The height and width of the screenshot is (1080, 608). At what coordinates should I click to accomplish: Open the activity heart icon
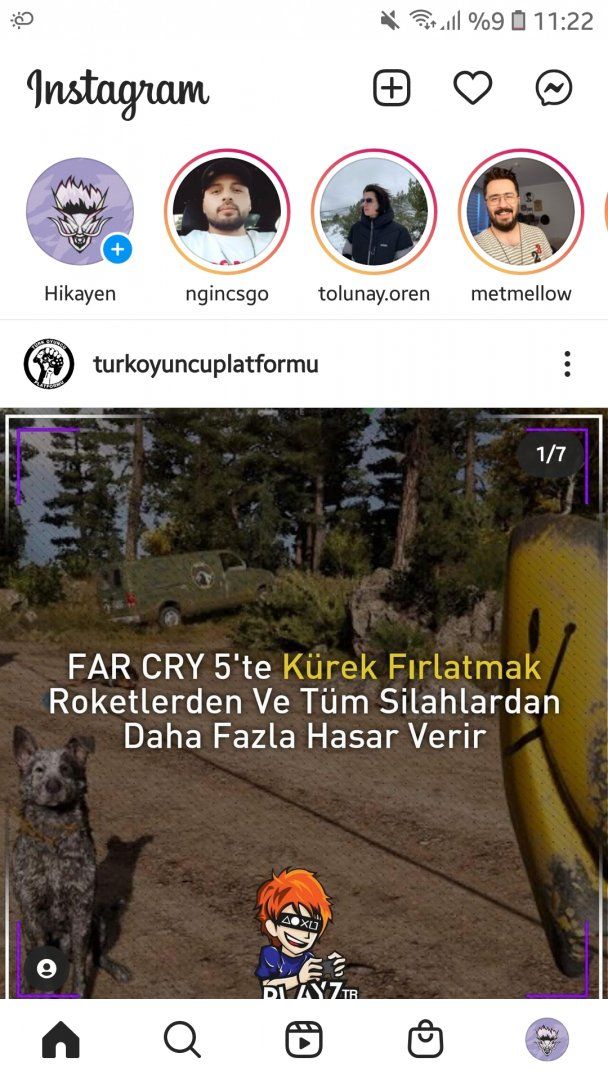coord(473,88)
